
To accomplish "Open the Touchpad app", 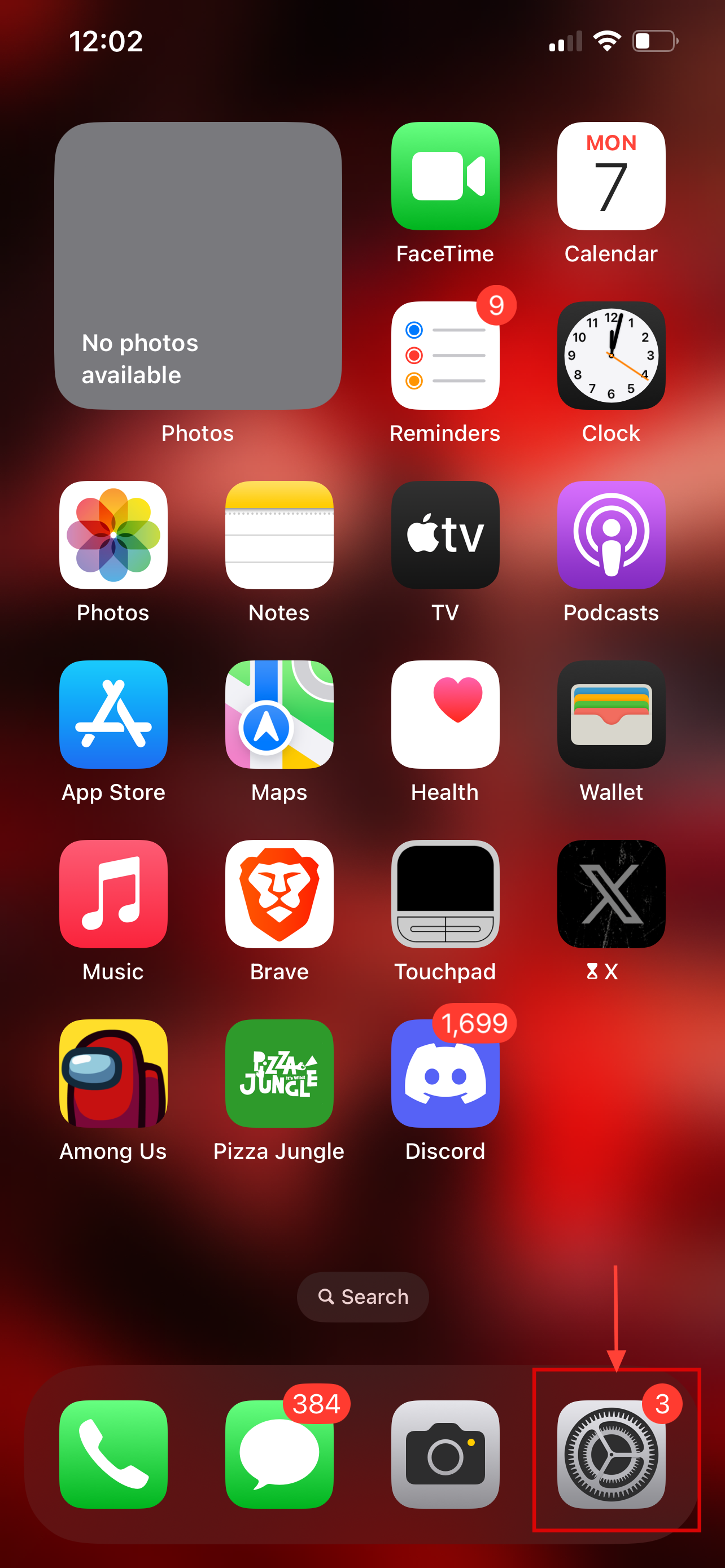I will pyautogui.click(x=445, y=894).
